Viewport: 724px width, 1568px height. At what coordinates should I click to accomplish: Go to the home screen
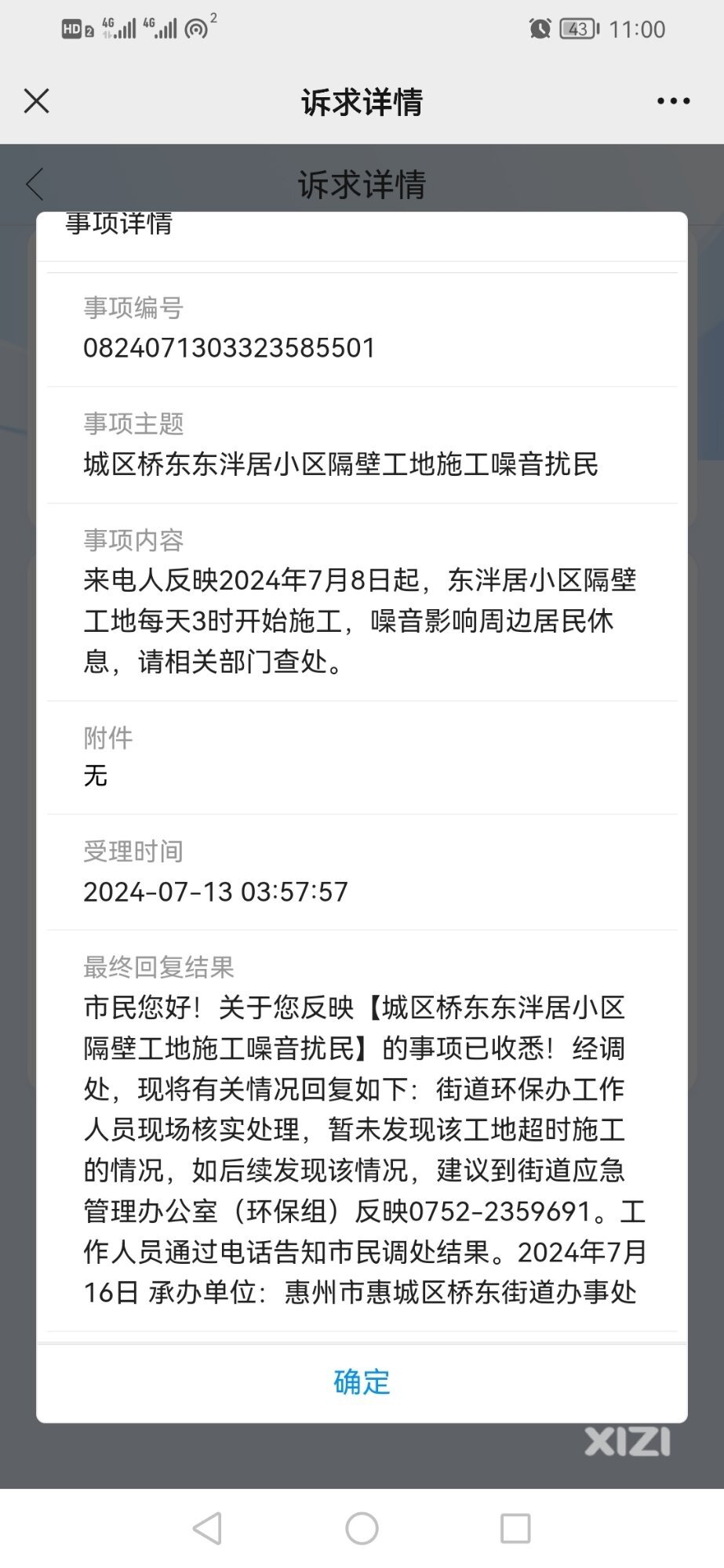pyautogui.click(x=362, y=1528)
